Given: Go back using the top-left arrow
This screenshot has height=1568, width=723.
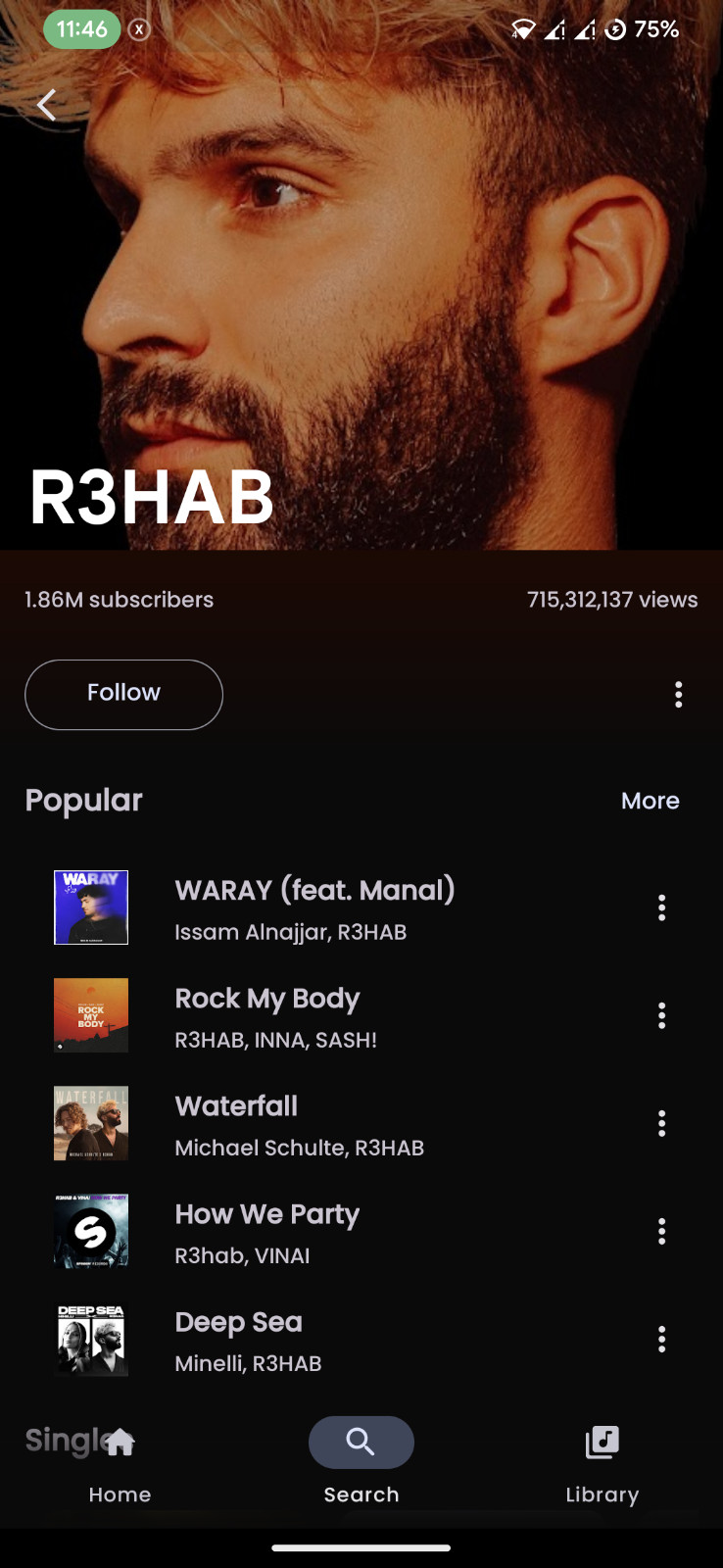Looking at the screenshot, I should click(46, 105).
